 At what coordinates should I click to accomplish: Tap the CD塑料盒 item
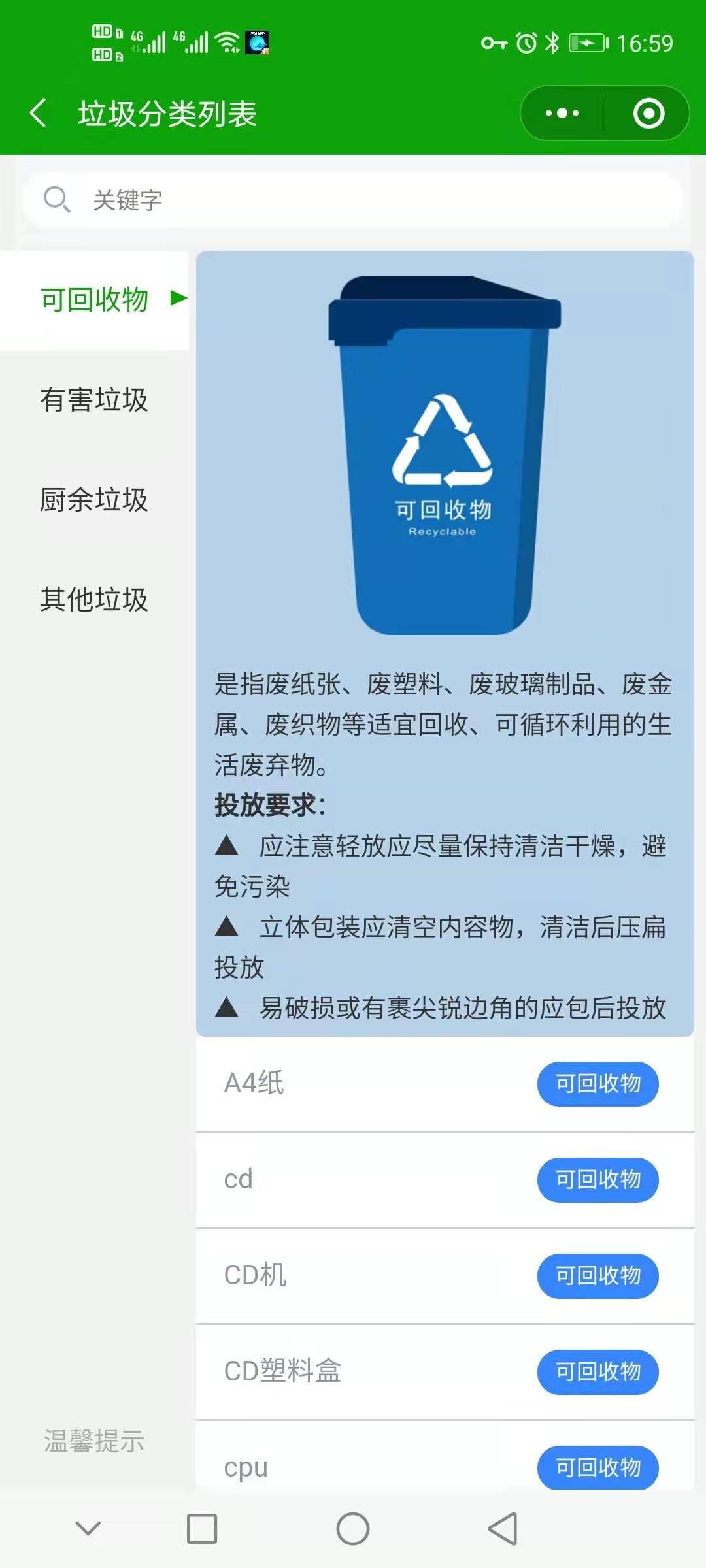(445, 1371)
